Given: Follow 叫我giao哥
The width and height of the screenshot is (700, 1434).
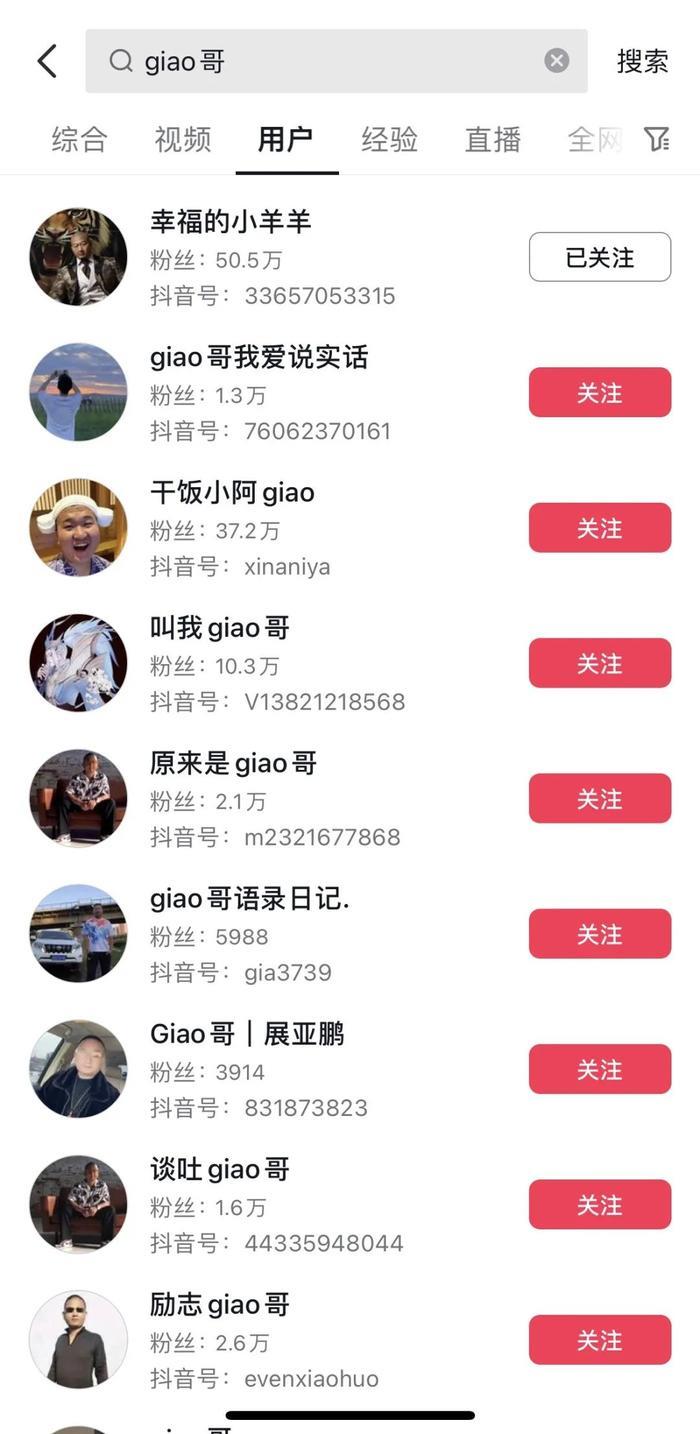Looking at the screenshot, I should pyautogui.click(x=599, y=663).
